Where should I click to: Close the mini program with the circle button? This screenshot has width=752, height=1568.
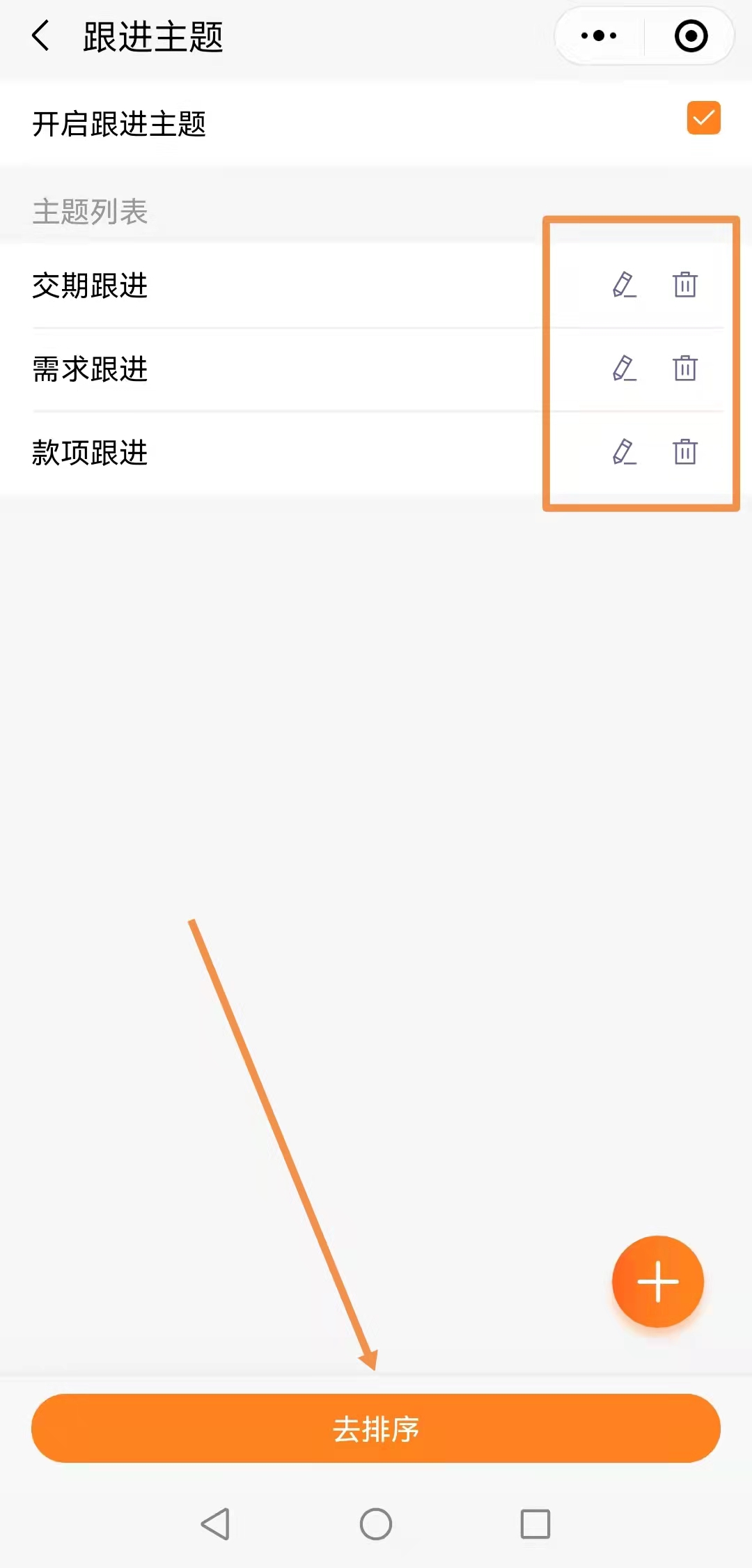pyautogui.click(x=691, y=36)
